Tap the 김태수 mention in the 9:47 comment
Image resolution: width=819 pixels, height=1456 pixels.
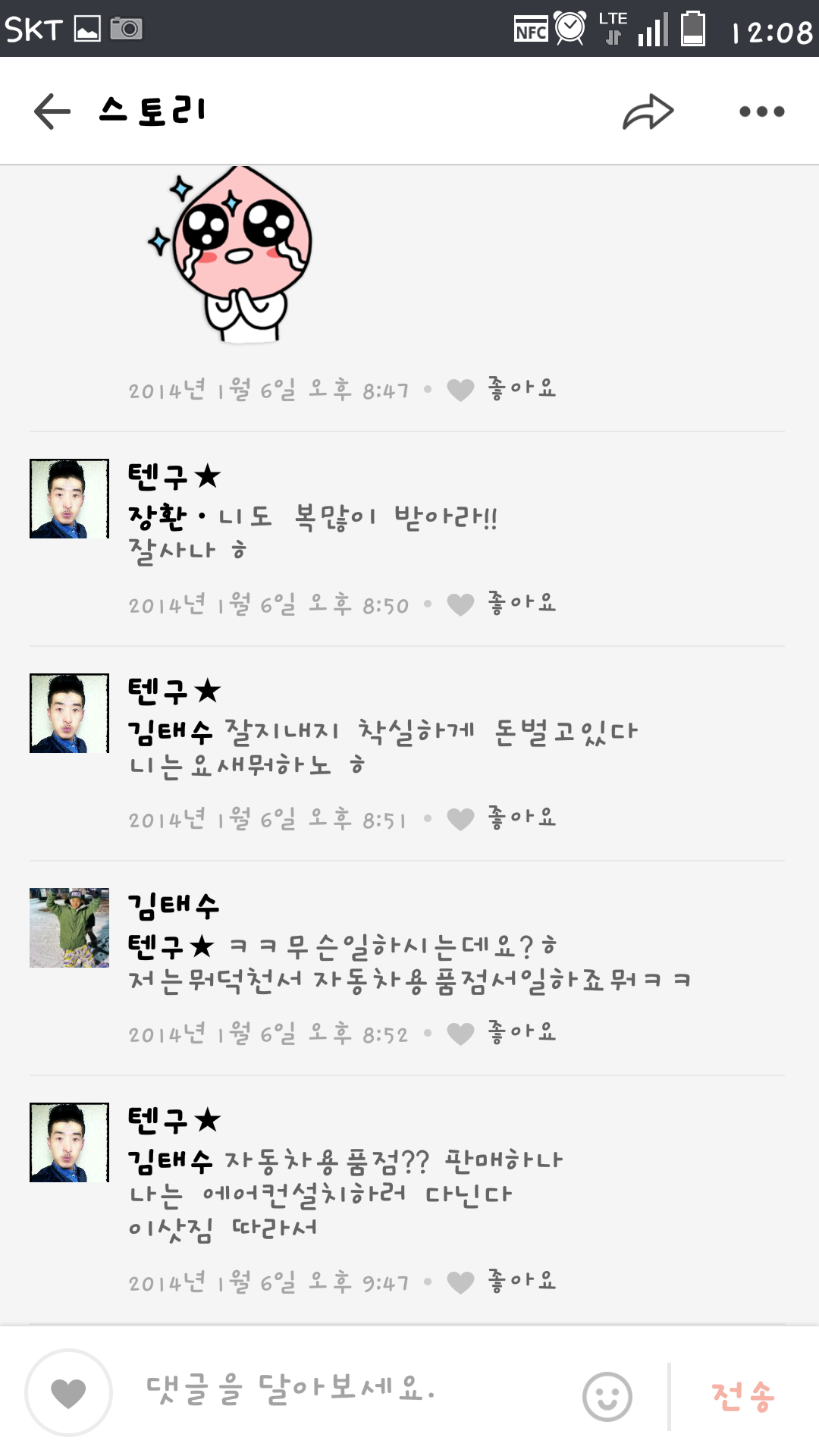170,1160
